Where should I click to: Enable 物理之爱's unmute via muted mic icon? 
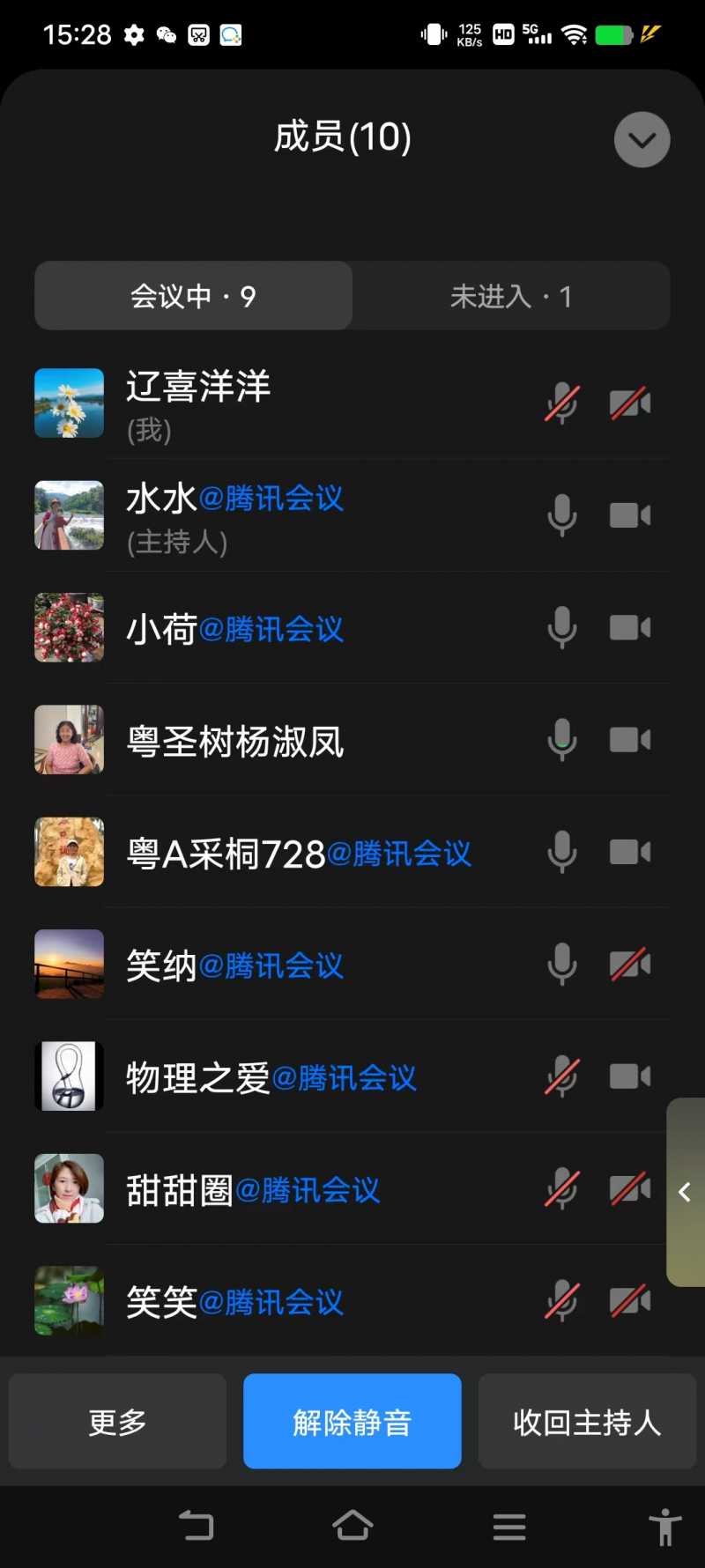[561, 1076]
